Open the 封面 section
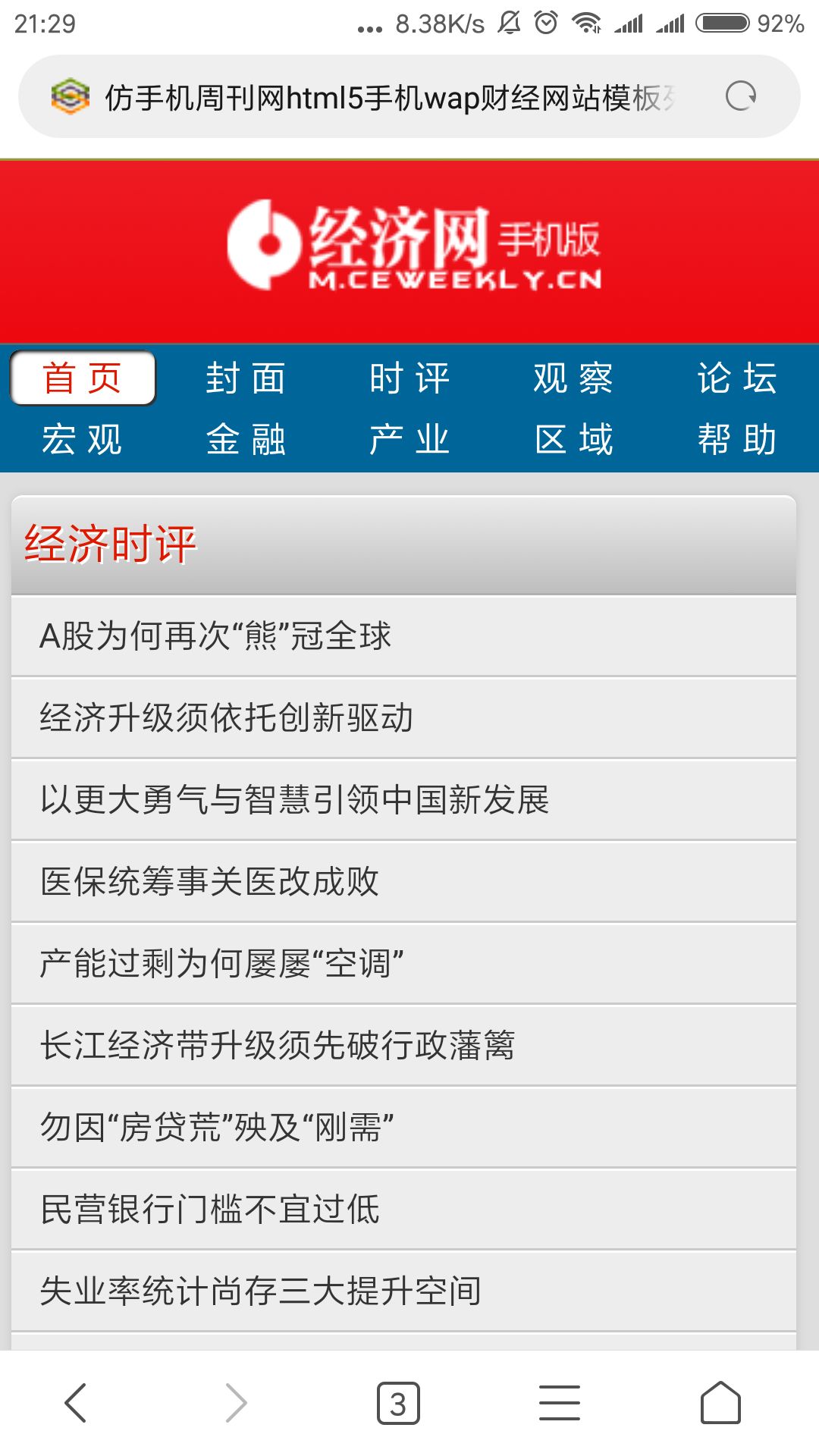819x1456 pixels. (246, 378)
